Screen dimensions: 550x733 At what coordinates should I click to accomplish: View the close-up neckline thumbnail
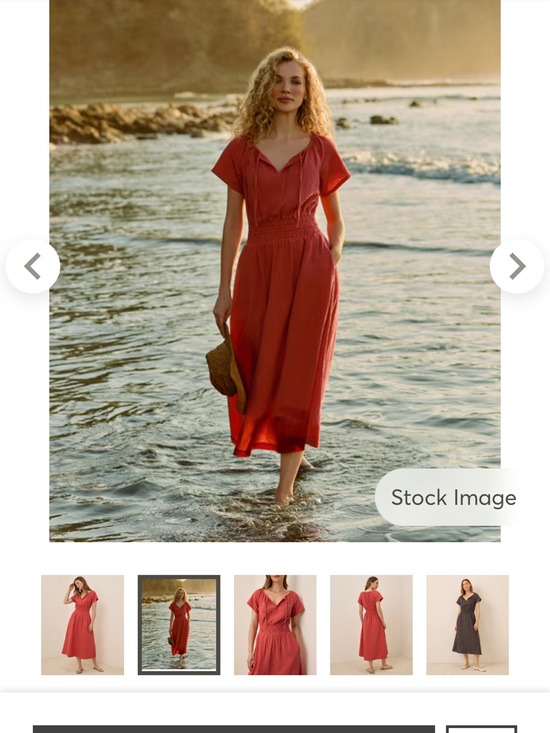(275, 625)
